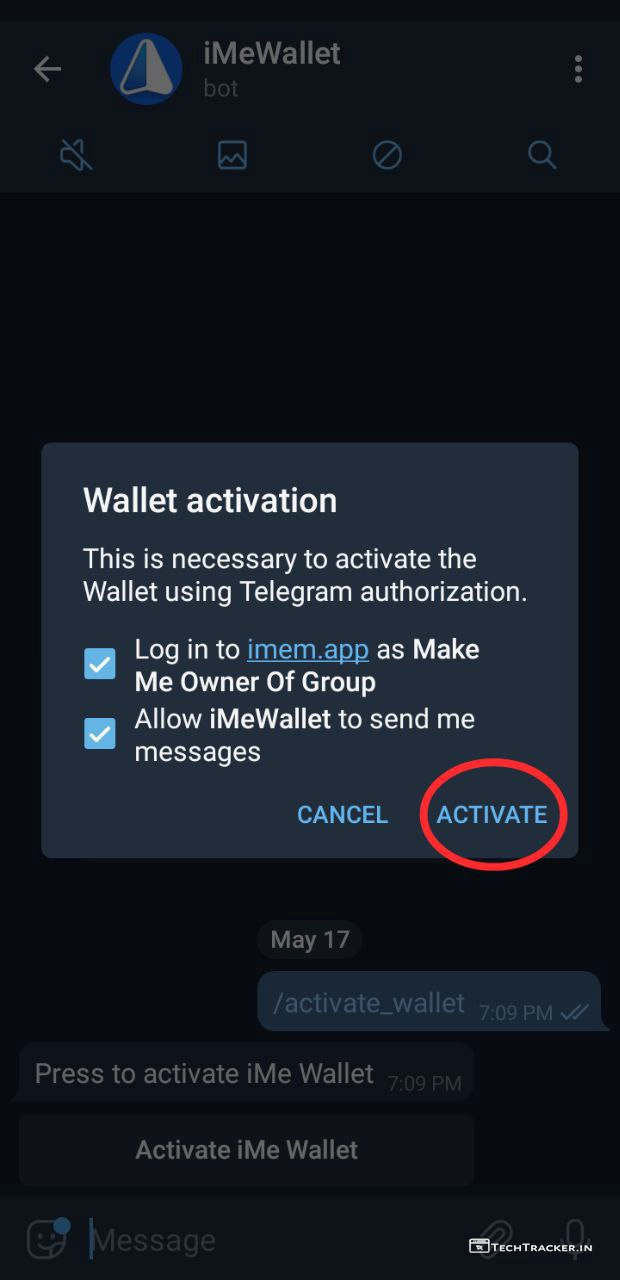The width and height of the screenshot is (620, 1280).
Task: Tap ACTIVATE to confirm wallet activation
Action: point(491,814)
